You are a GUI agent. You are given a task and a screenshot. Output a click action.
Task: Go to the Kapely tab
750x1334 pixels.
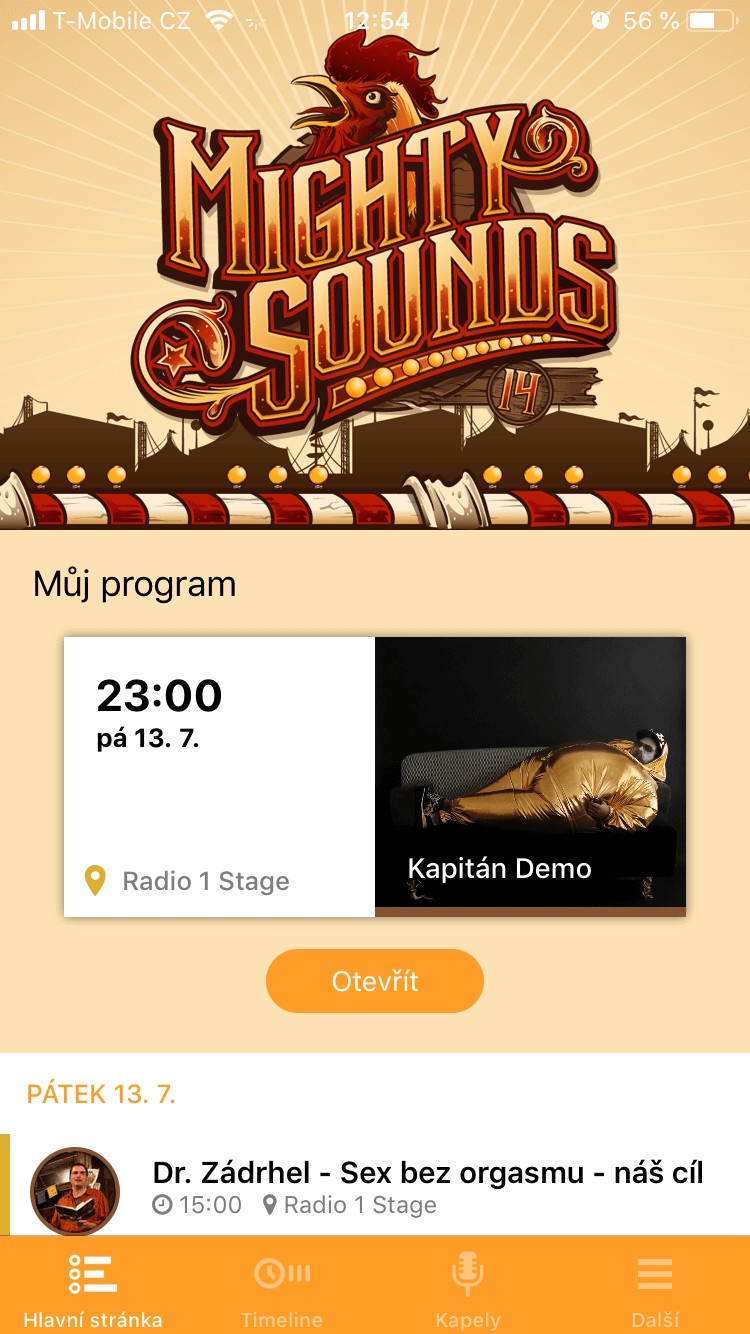tap(468, 1290)
